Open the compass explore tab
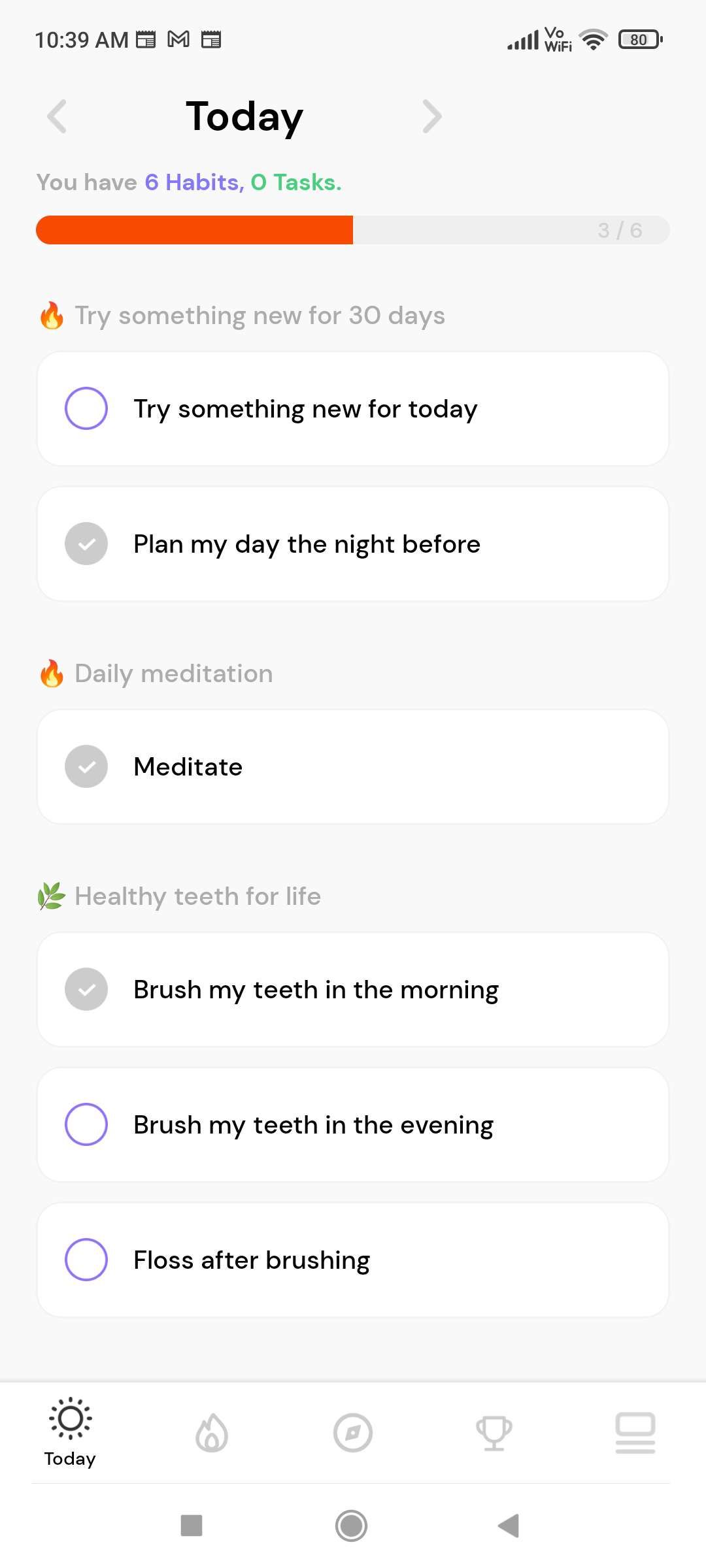The image size is (706, 1568). pyautogui.click(x=353, y=1433)
